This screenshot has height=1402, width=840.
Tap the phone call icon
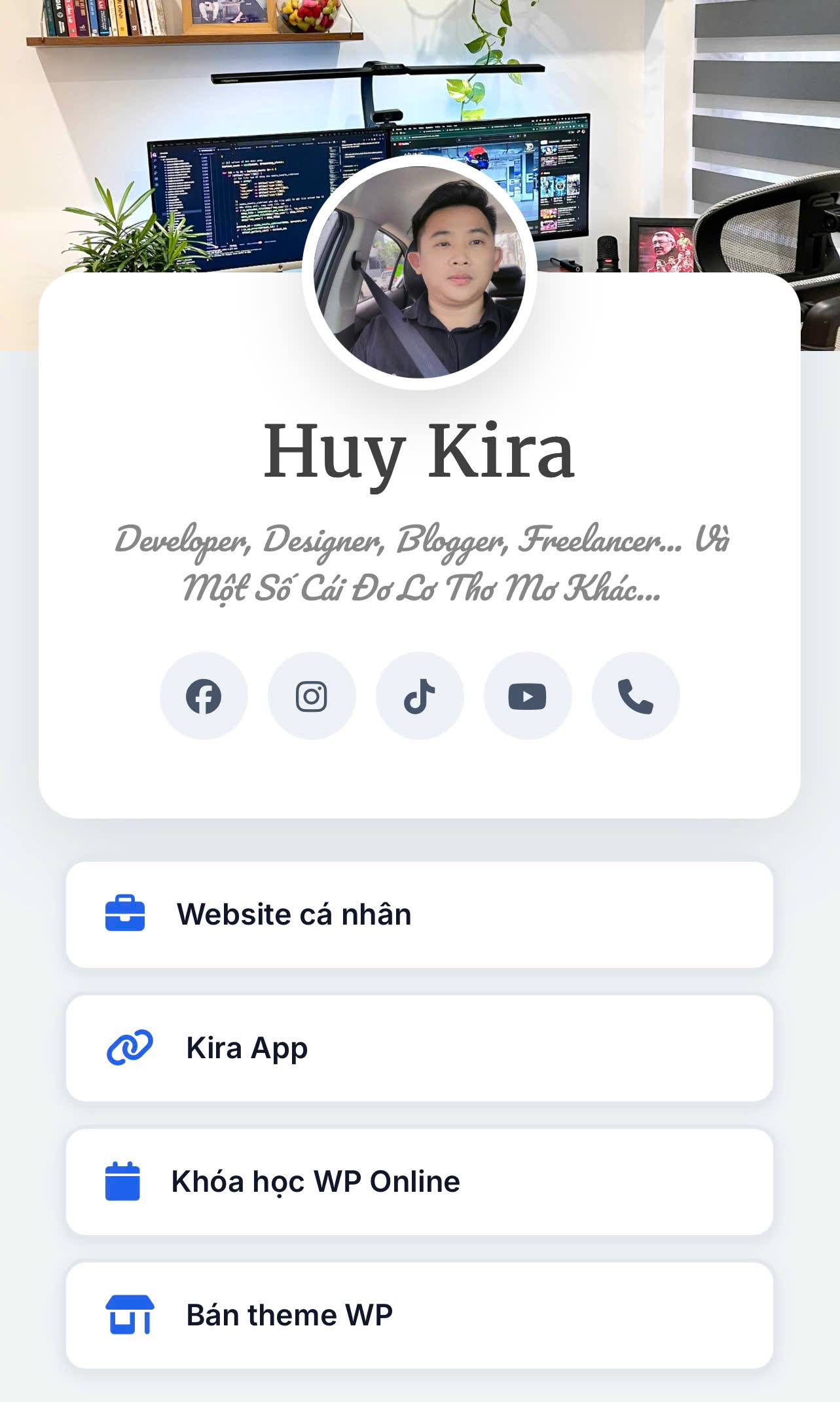pyautogui.click(x=636, y=695)
